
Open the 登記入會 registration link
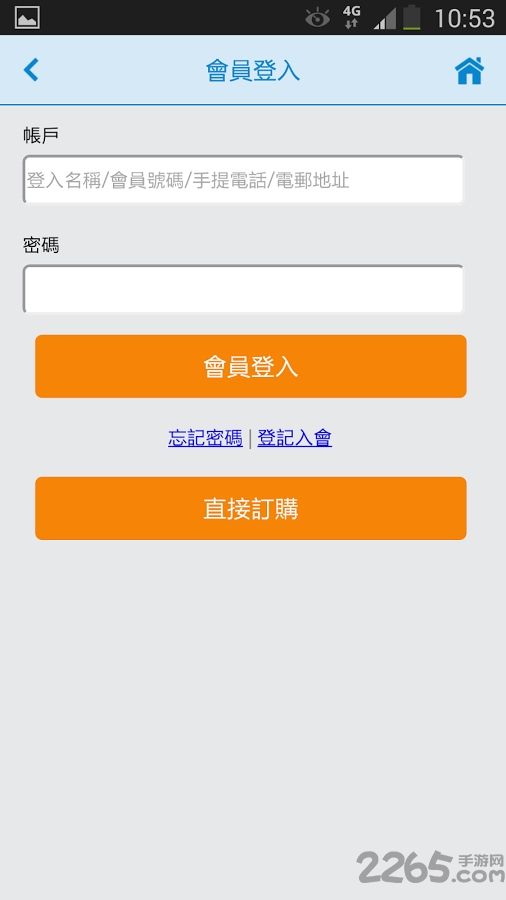(x=294, y=439)
